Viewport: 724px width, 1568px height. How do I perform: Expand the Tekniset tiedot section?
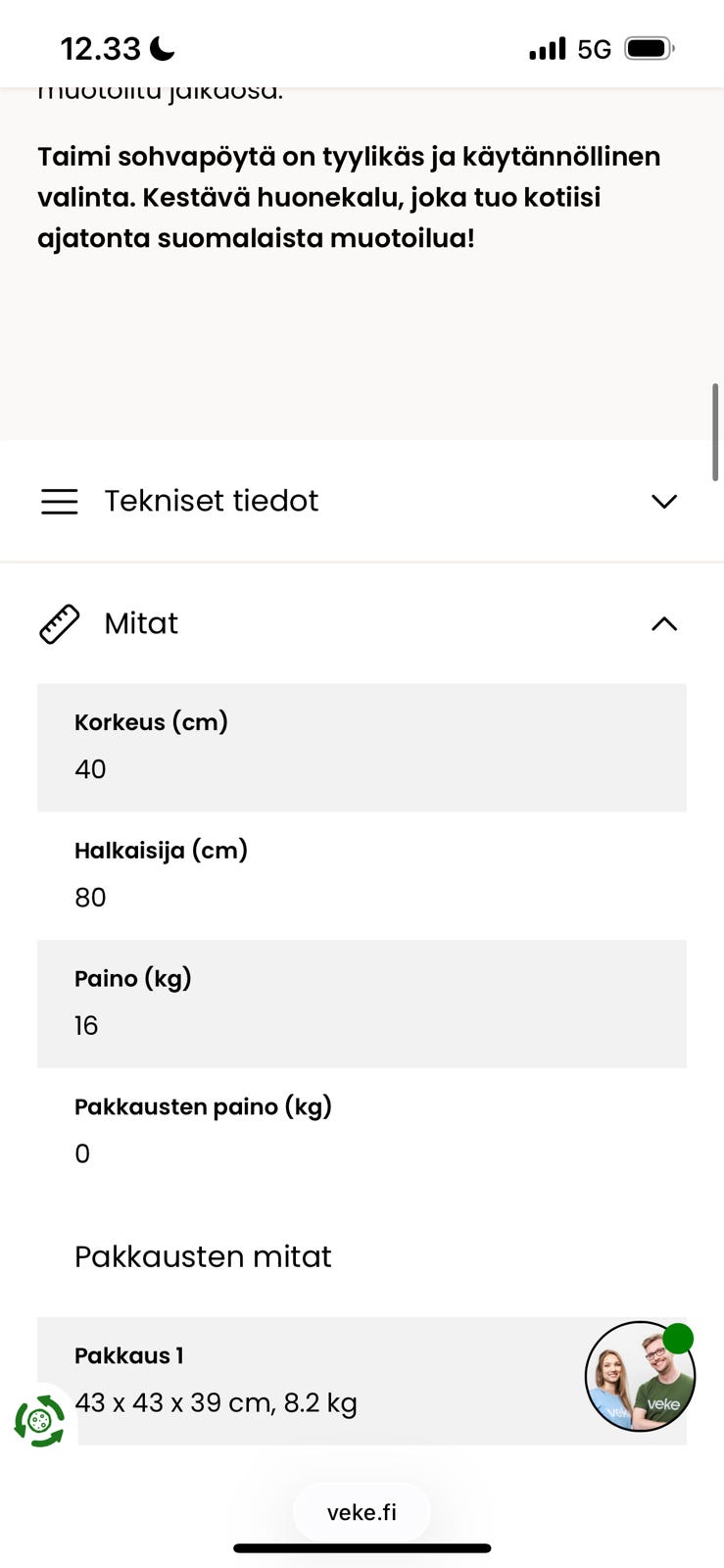664,501
